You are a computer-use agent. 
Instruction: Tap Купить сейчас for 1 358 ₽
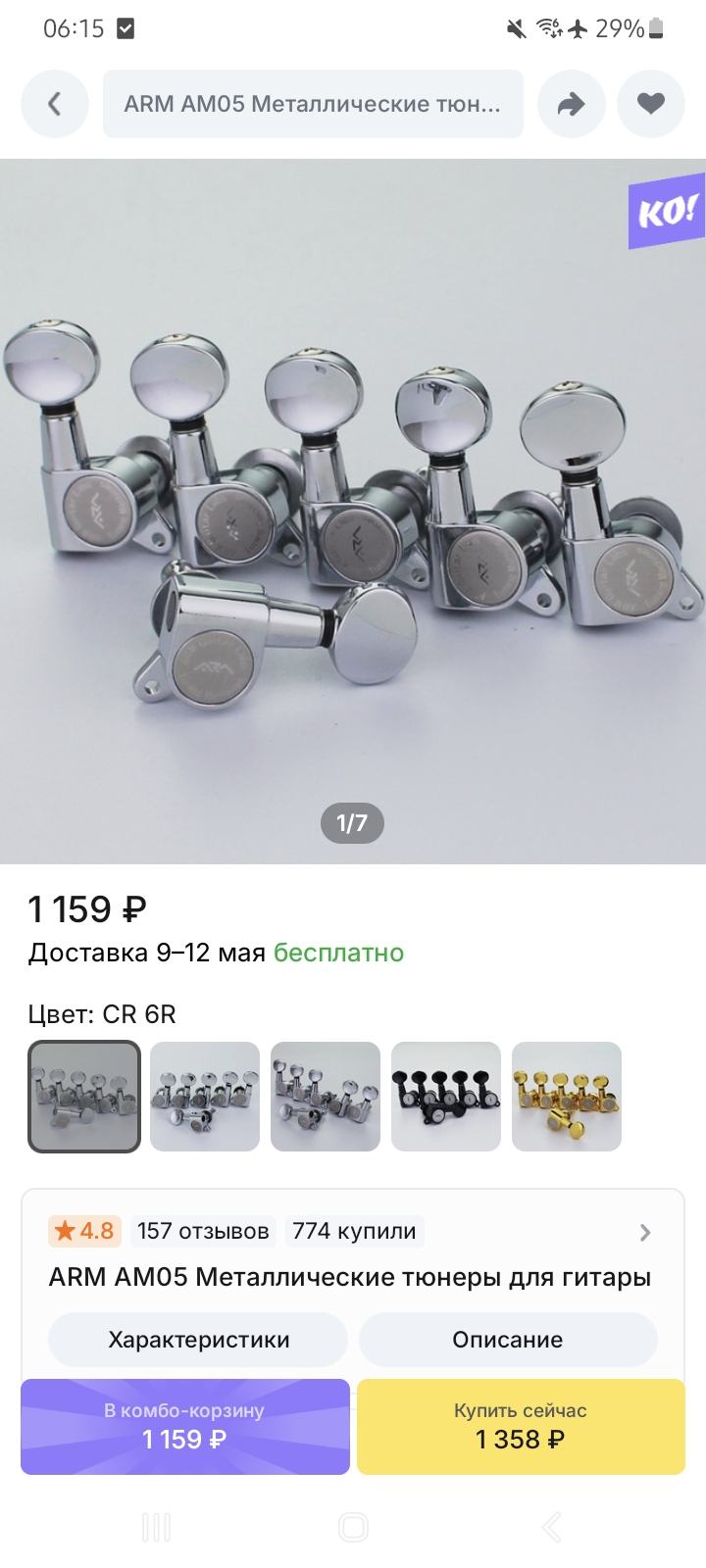coord(520,1426)
